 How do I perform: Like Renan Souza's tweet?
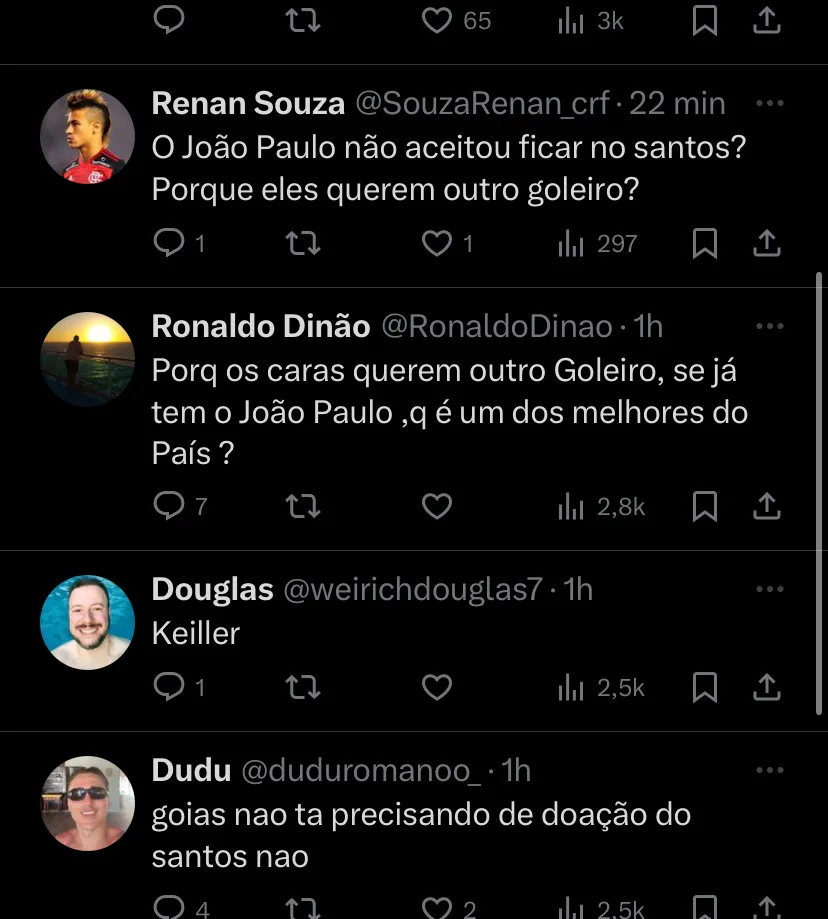point(437,243)
